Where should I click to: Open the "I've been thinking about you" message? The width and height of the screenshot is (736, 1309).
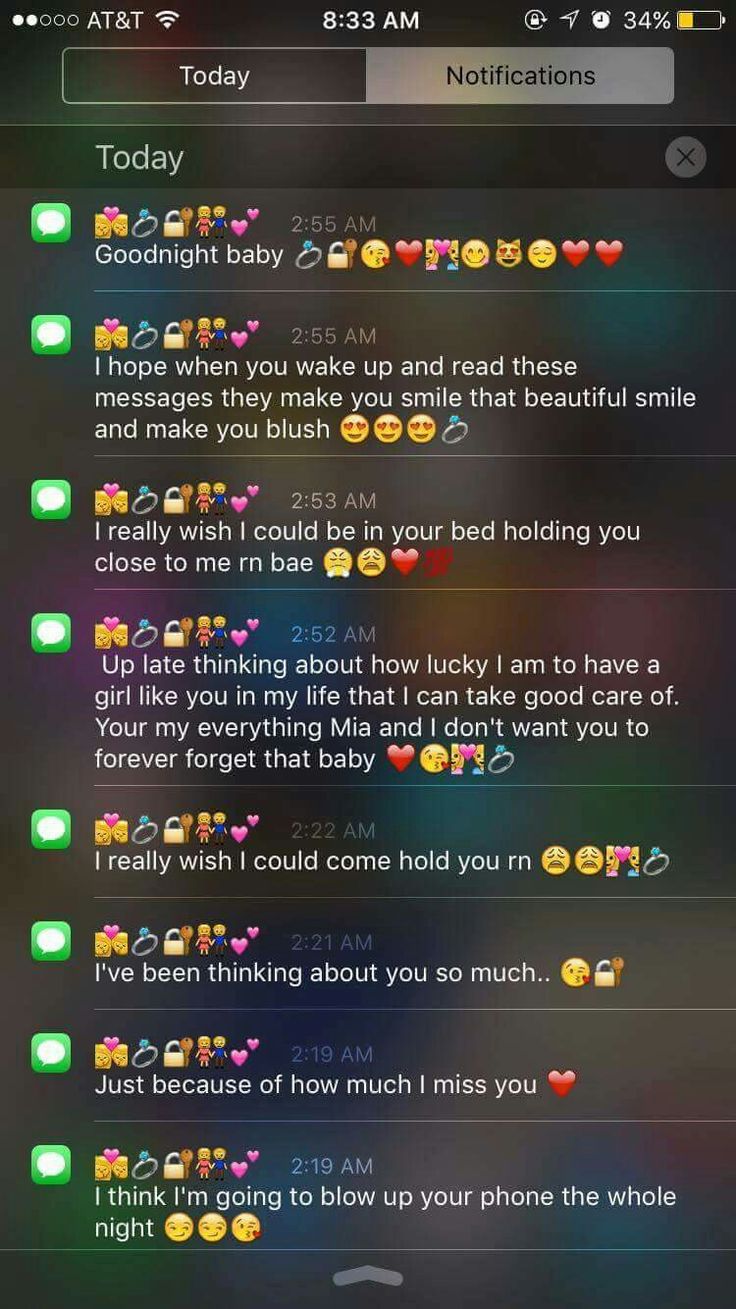click(368, 955)
